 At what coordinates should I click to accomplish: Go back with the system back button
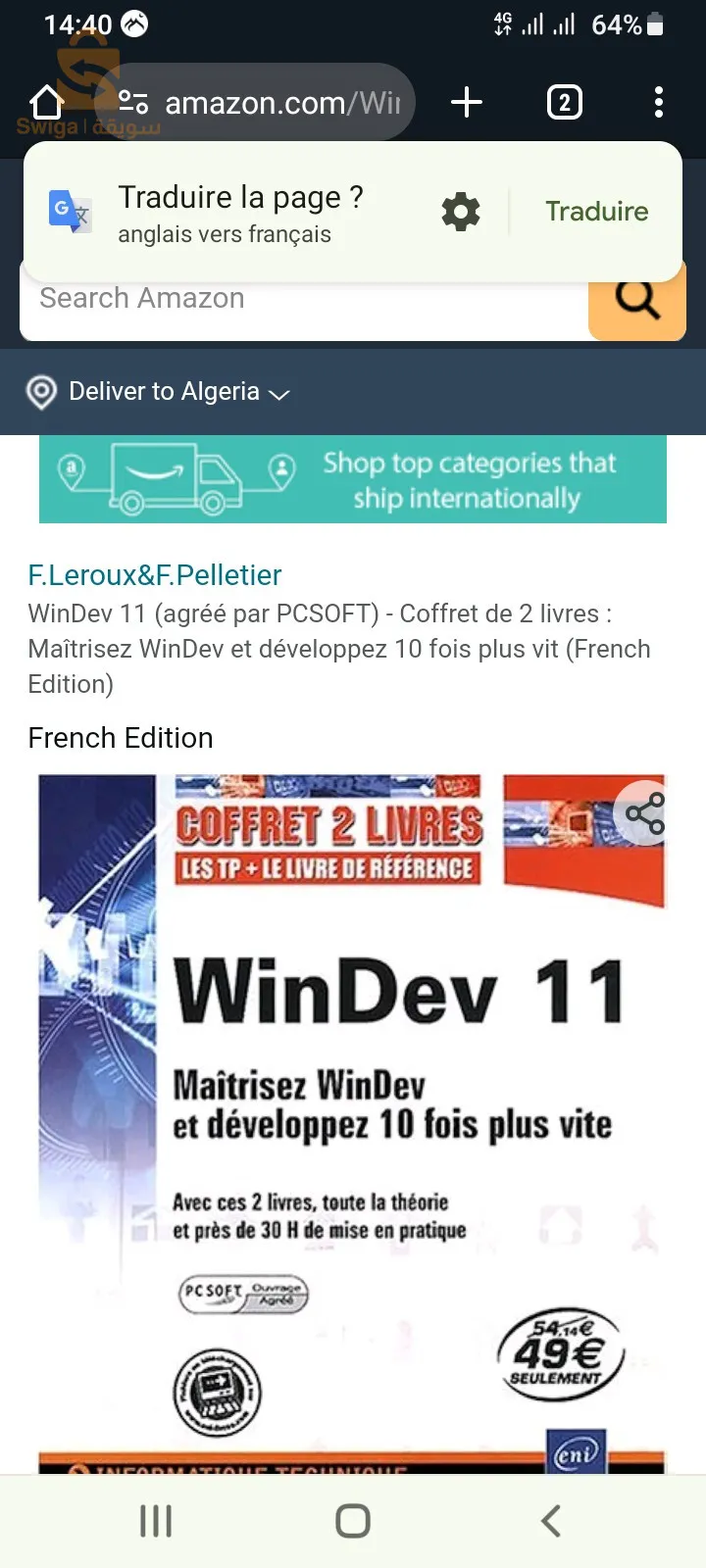point(550,1521)
